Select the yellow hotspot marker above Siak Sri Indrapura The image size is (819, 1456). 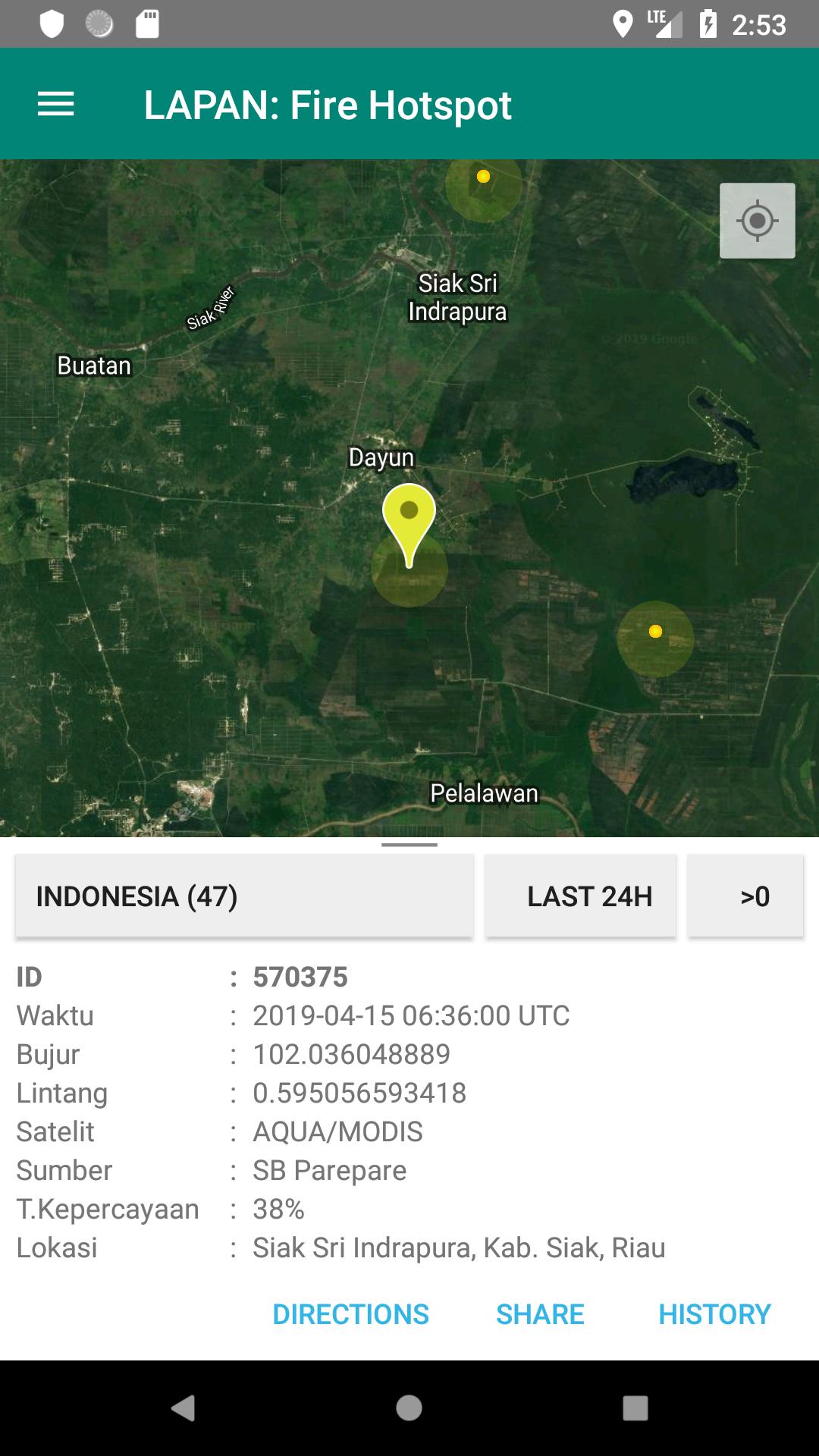click(482, 176)
